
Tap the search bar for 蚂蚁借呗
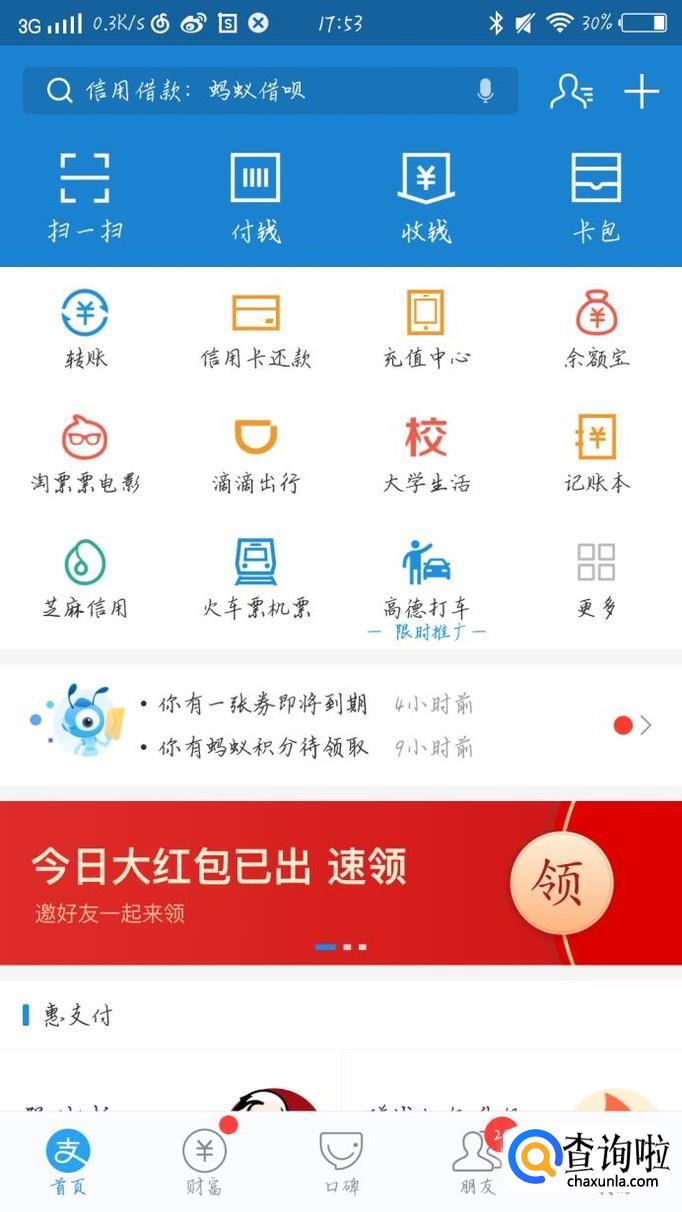tap(250, 91)
